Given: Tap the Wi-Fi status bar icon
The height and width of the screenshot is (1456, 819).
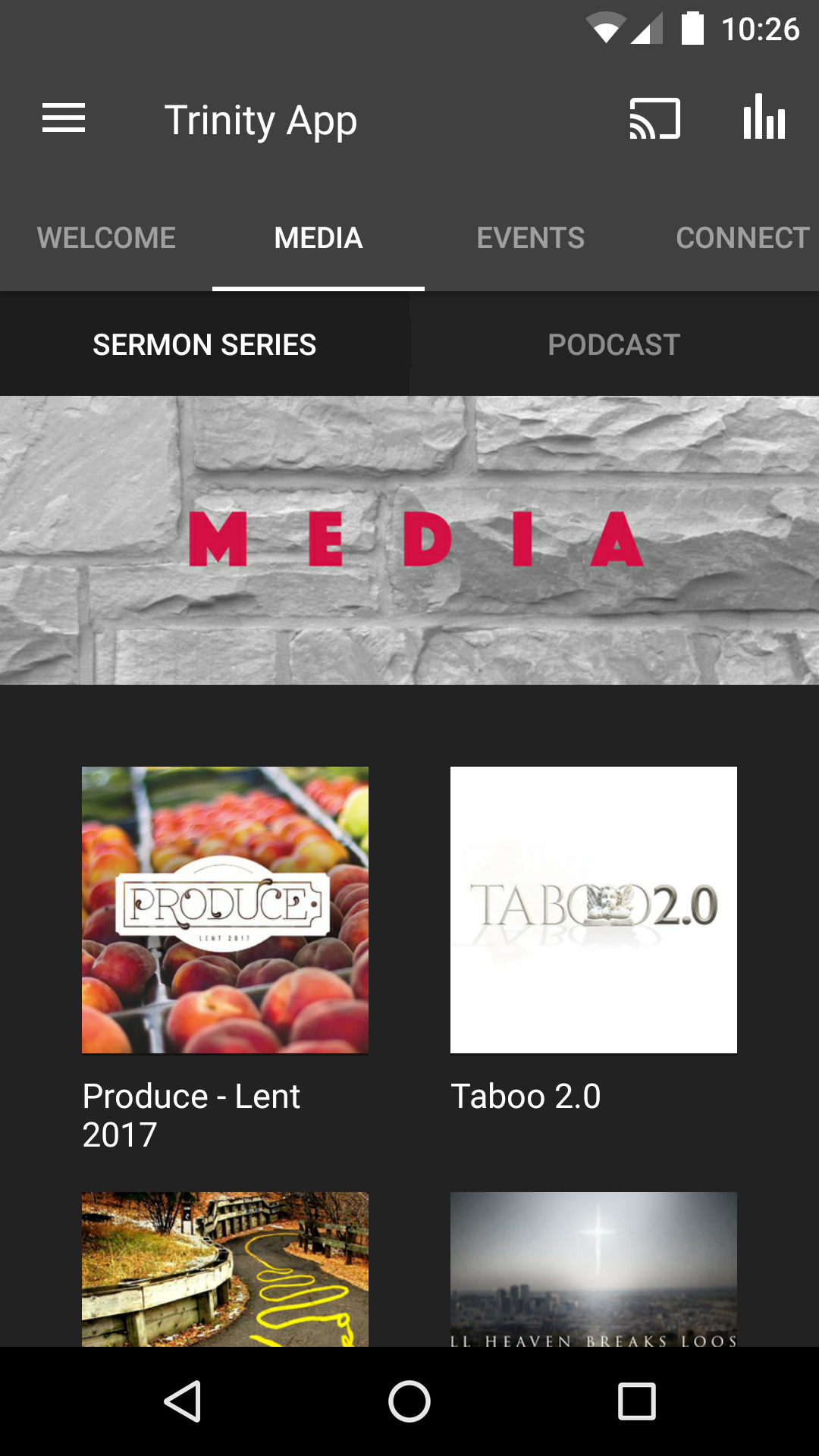Looking at the screenshot, I should pyautogui.click(x=603, y=27).
